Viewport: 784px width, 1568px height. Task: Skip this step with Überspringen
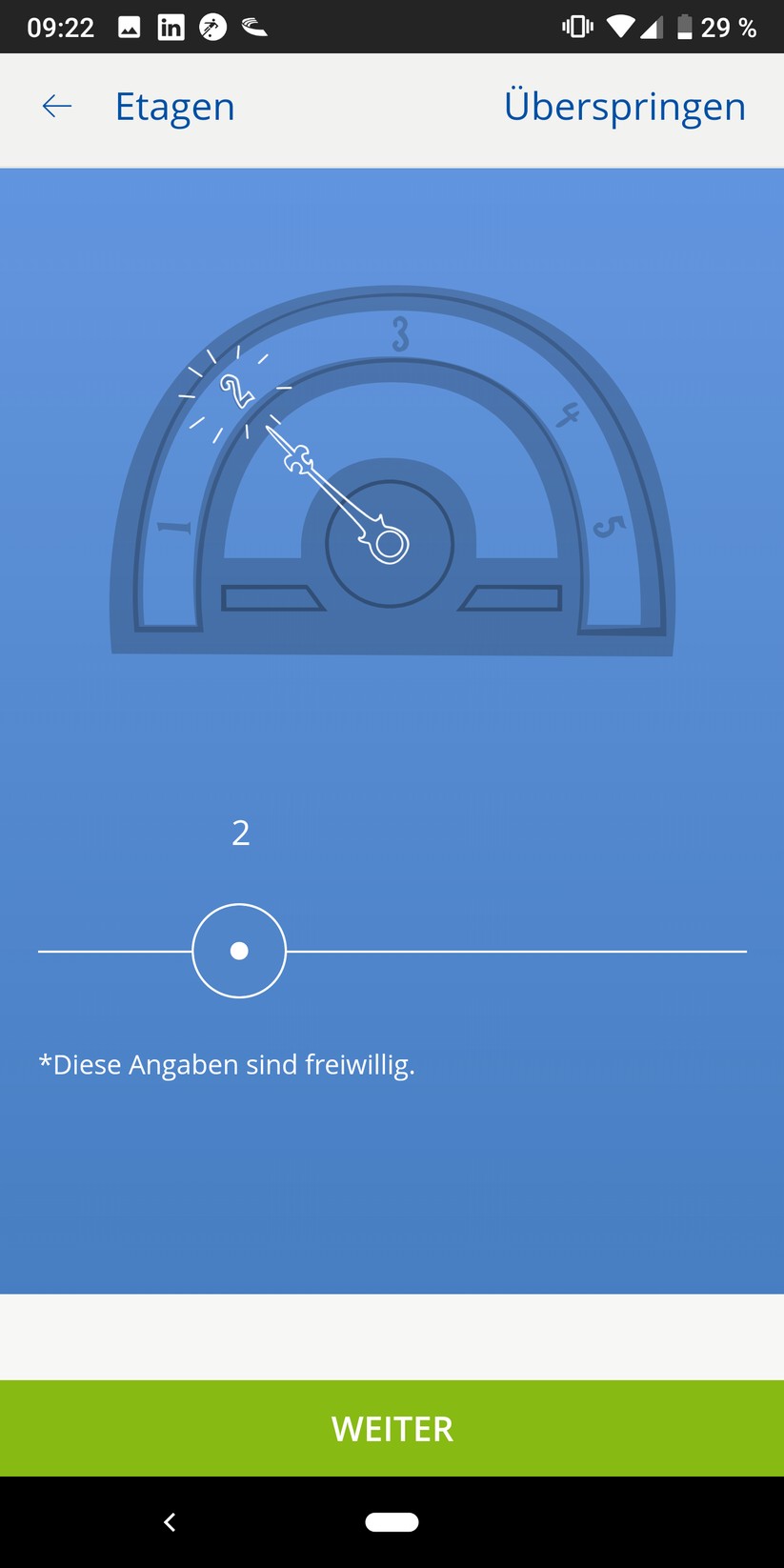coord(624,107)
